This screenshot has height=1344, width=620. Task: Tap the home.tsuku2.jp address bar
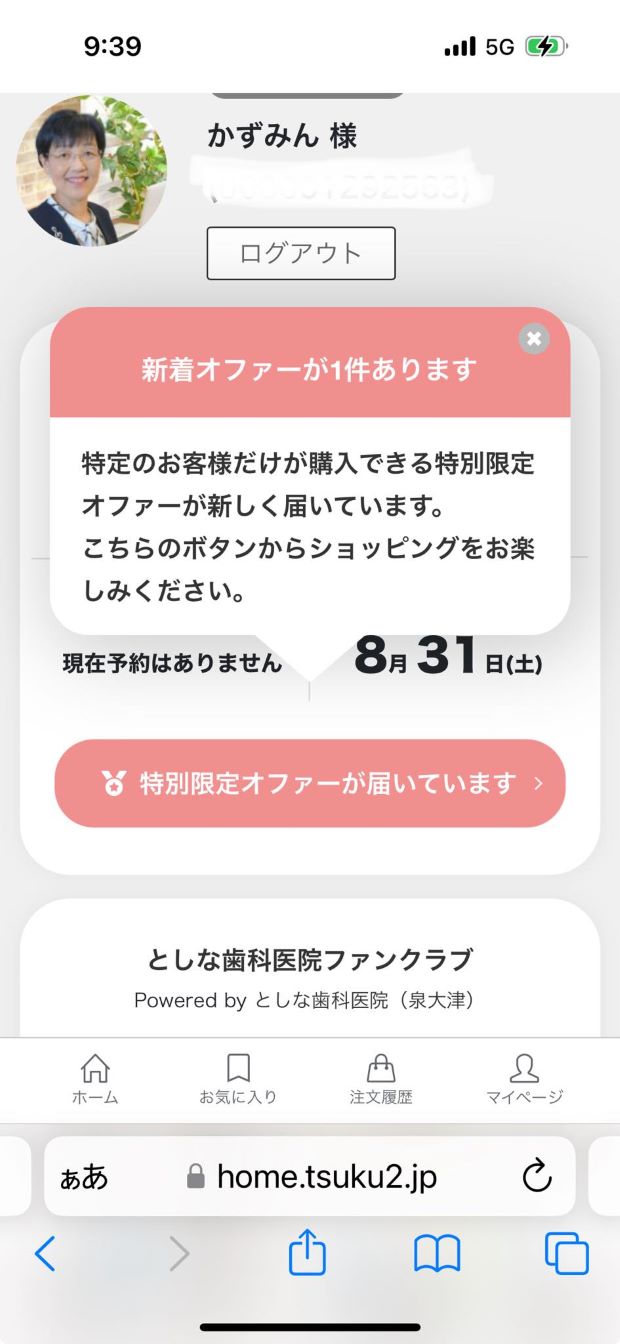click(x=326, y=1177)
